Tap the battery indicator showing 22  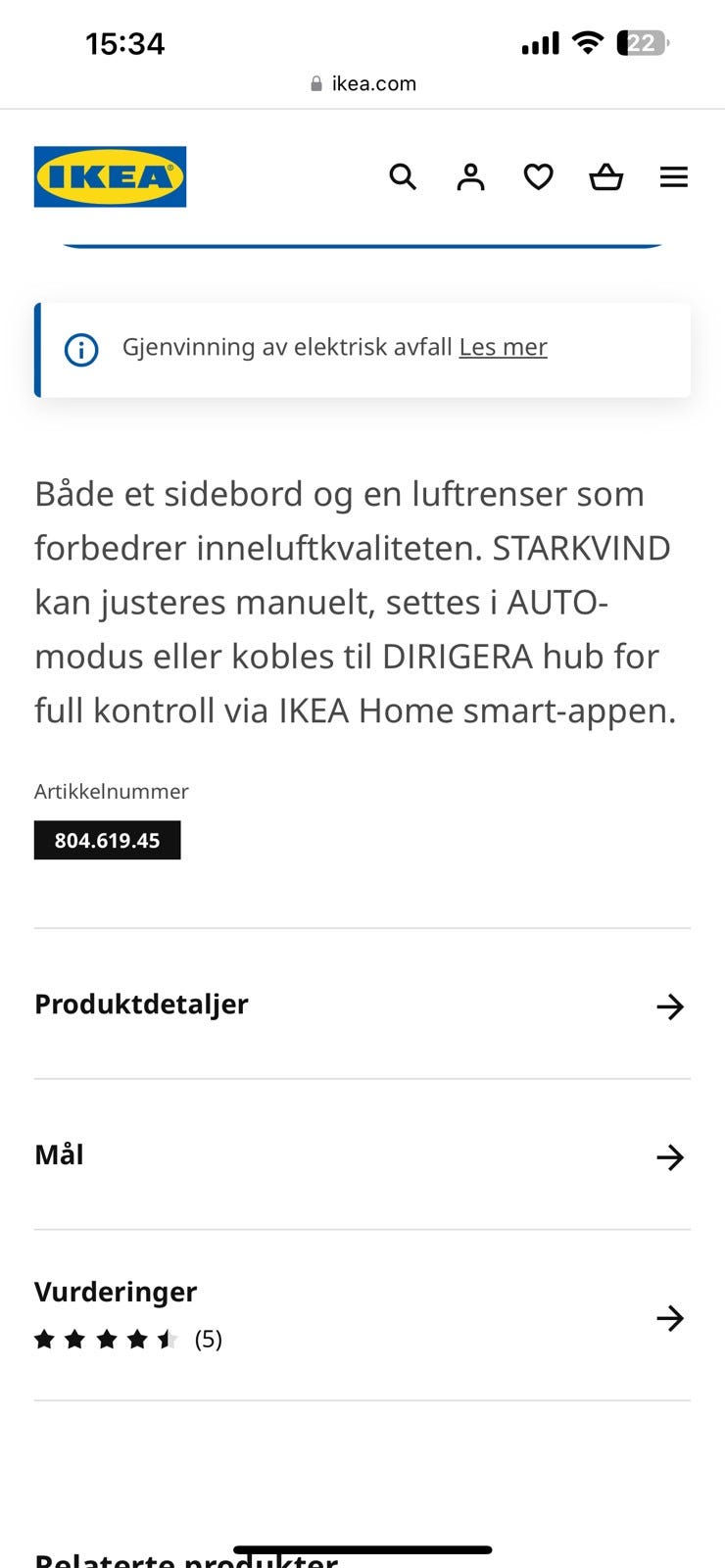[x=642, y=42]
